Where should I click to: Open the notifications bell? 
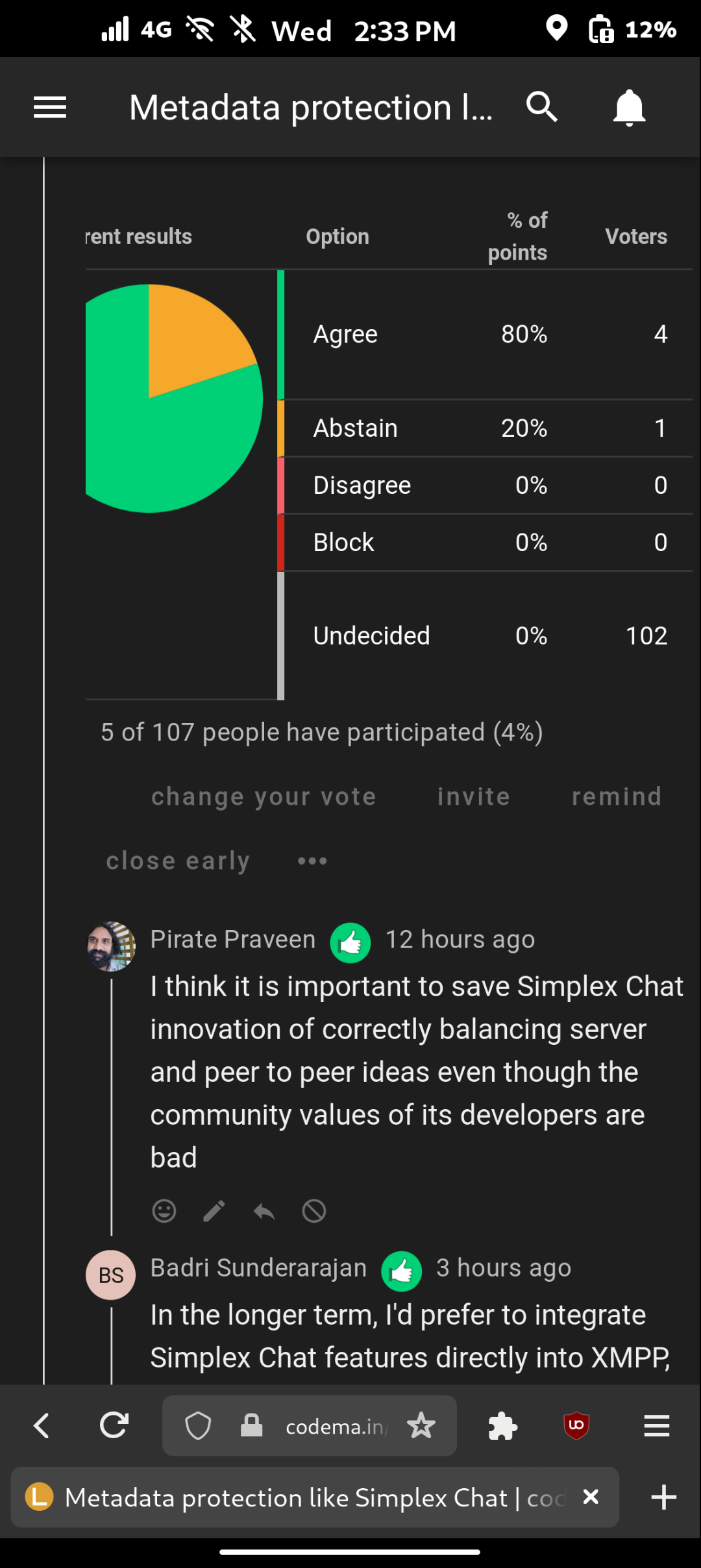click(629, 107)
